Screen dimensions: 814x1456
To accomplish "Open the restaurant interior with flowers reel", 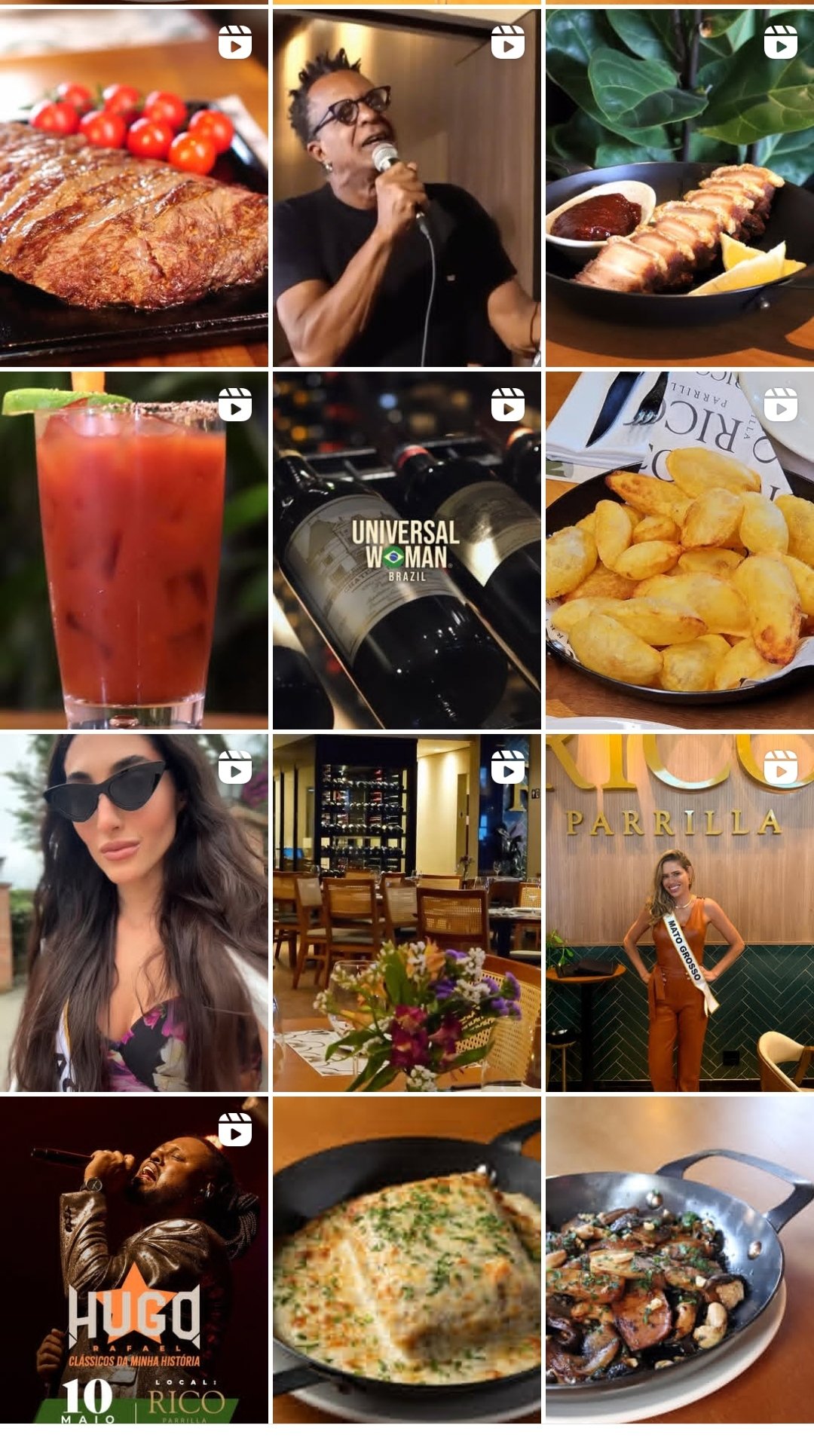I will click(x=406, y=913).
